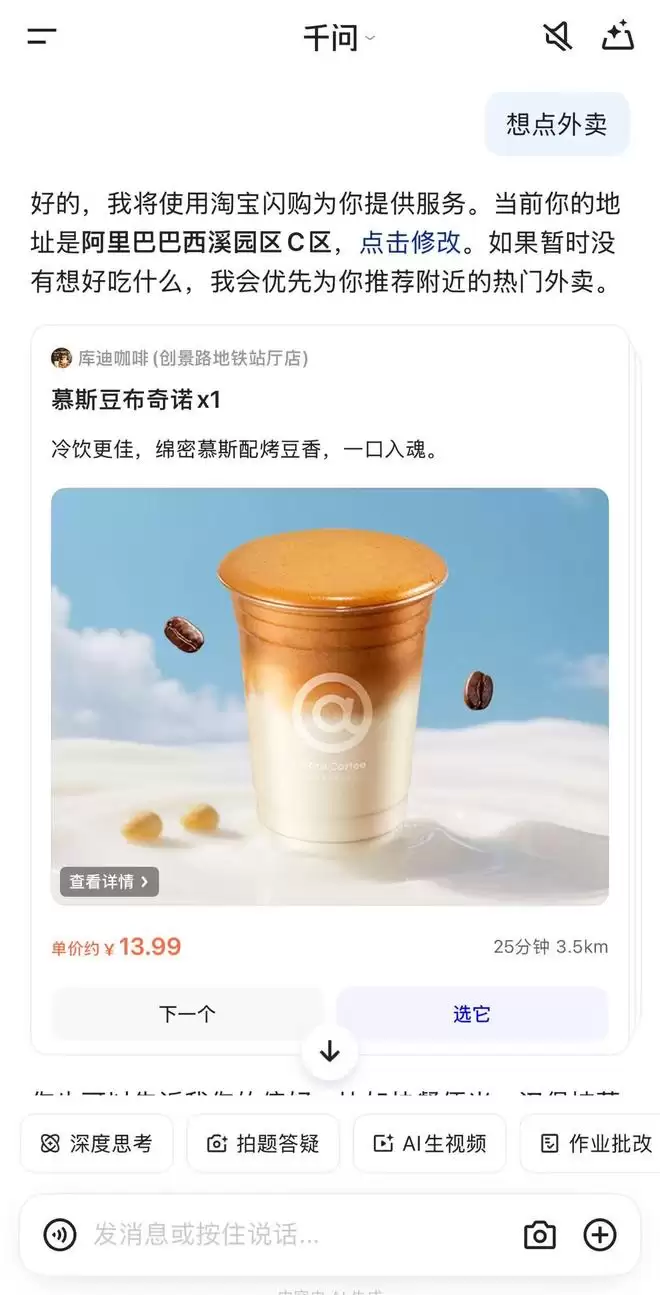Select the 作业批改 chip
Image resolution: width=660 pixels, height=1295 pixels.
(595, 1143)
